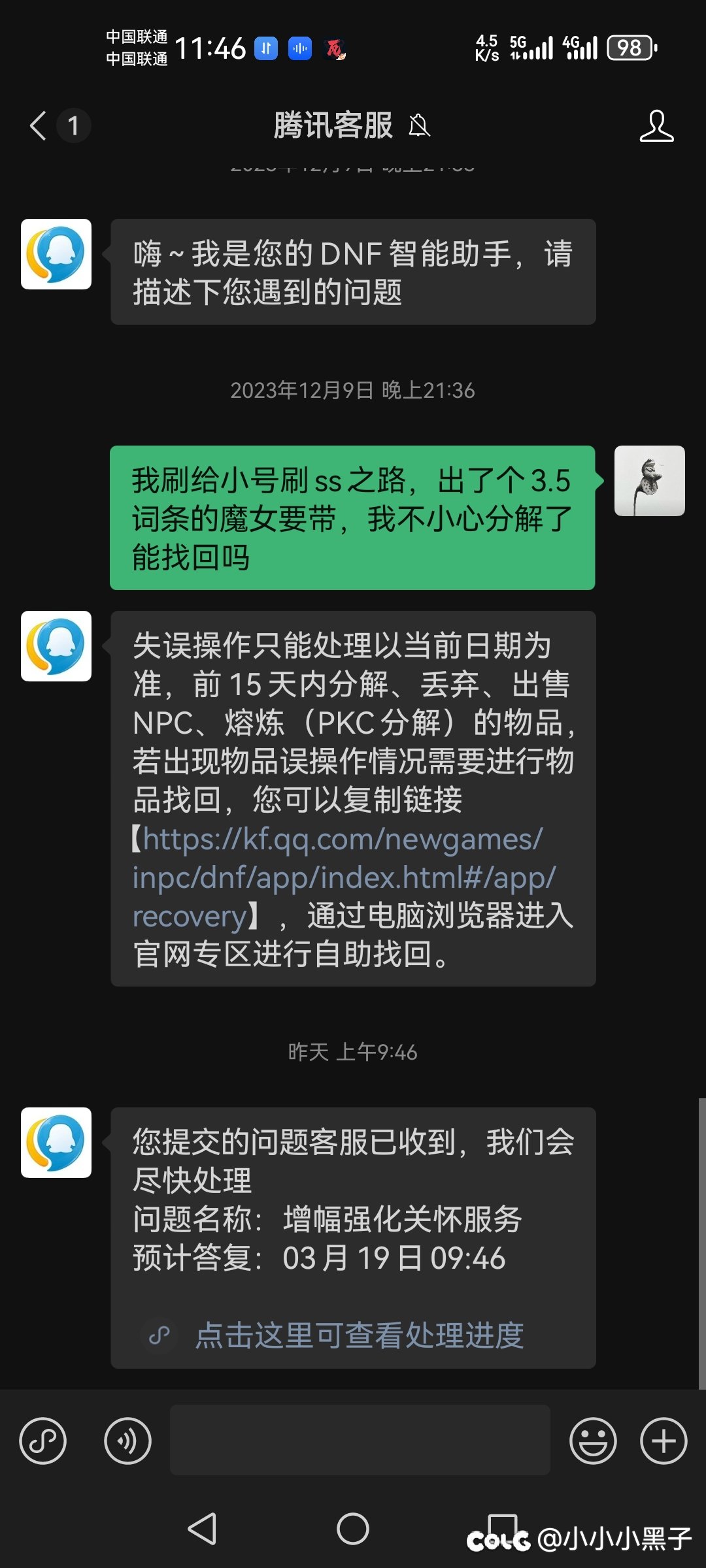Focus the message text field
The height and width of the screenshot is (1568, 706).
click(x=360, y=1440)
